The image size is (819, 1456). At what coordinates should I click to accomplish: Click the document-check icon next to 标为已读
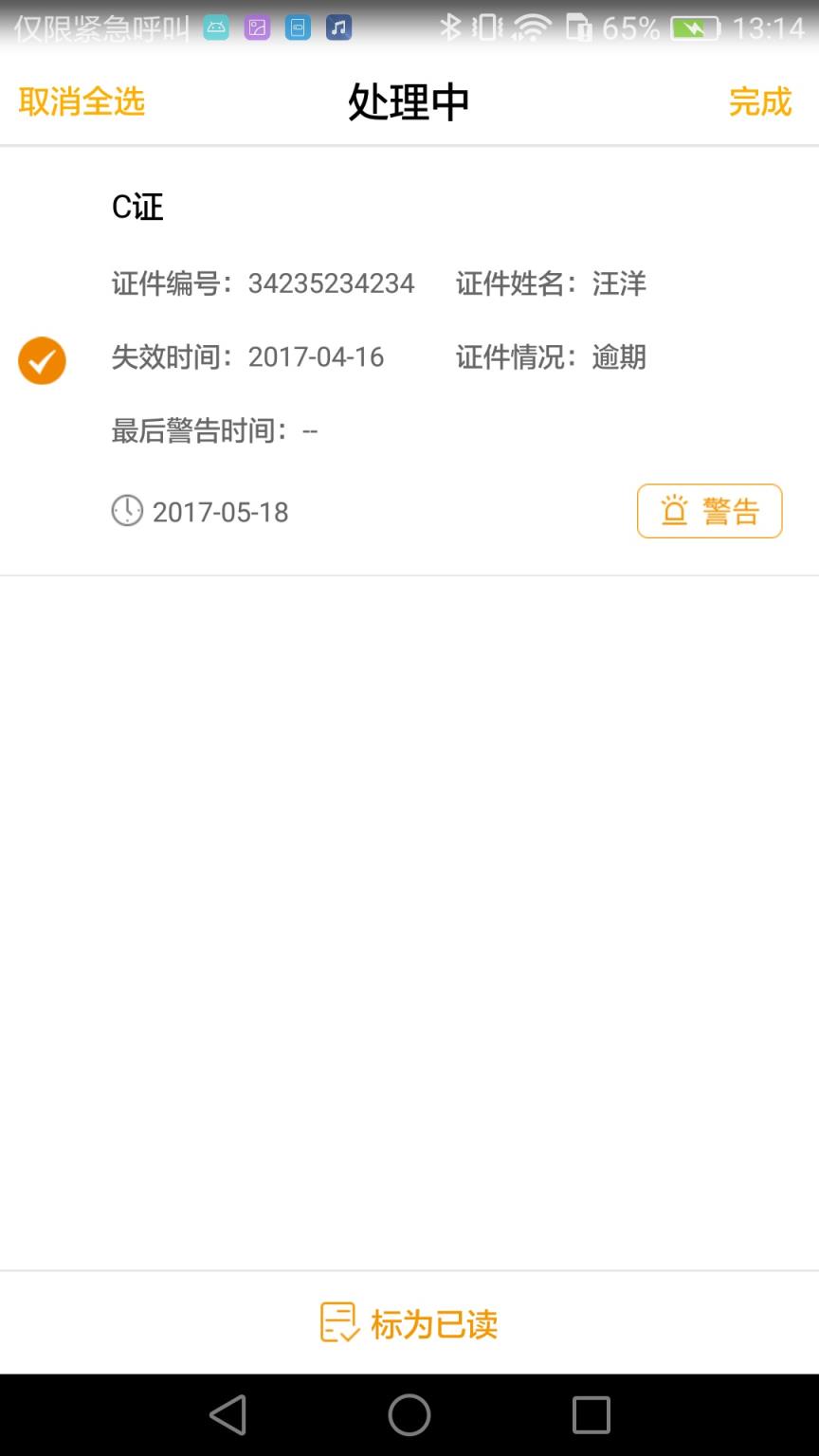point(337,1323)
